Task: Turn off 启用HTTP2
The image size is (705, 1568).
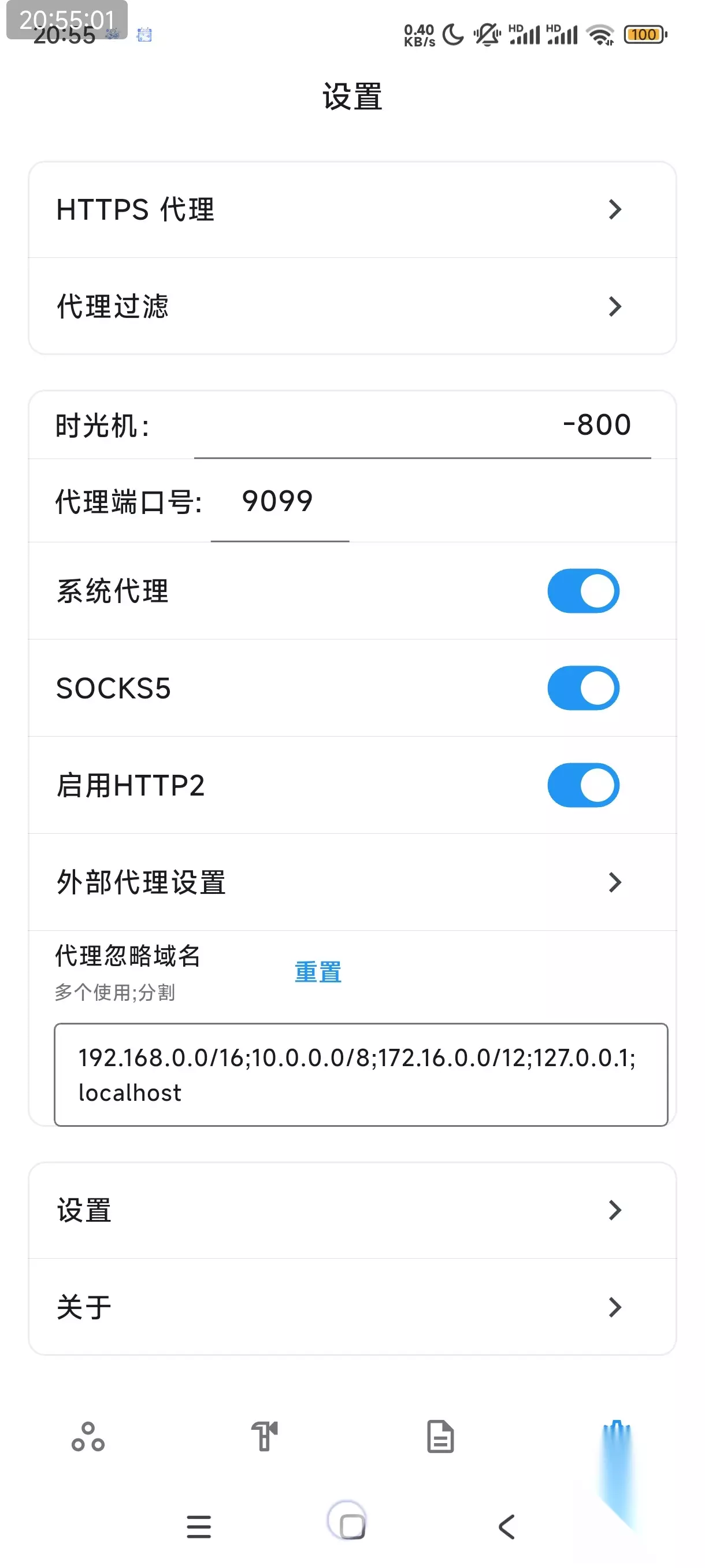Action: click(582, 785)
